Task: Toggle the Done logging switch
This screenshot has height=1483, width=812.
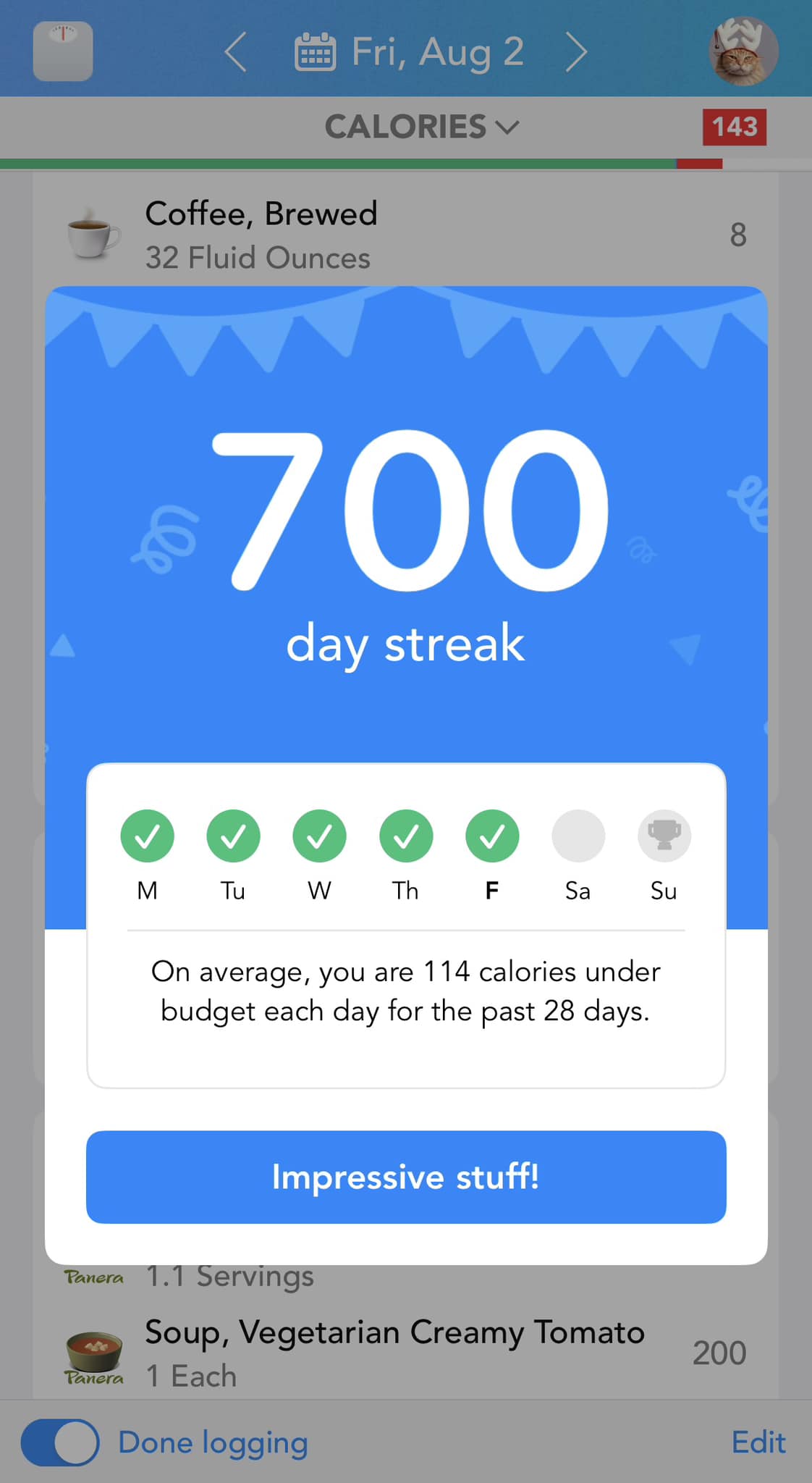Action: pos(60,1442)
